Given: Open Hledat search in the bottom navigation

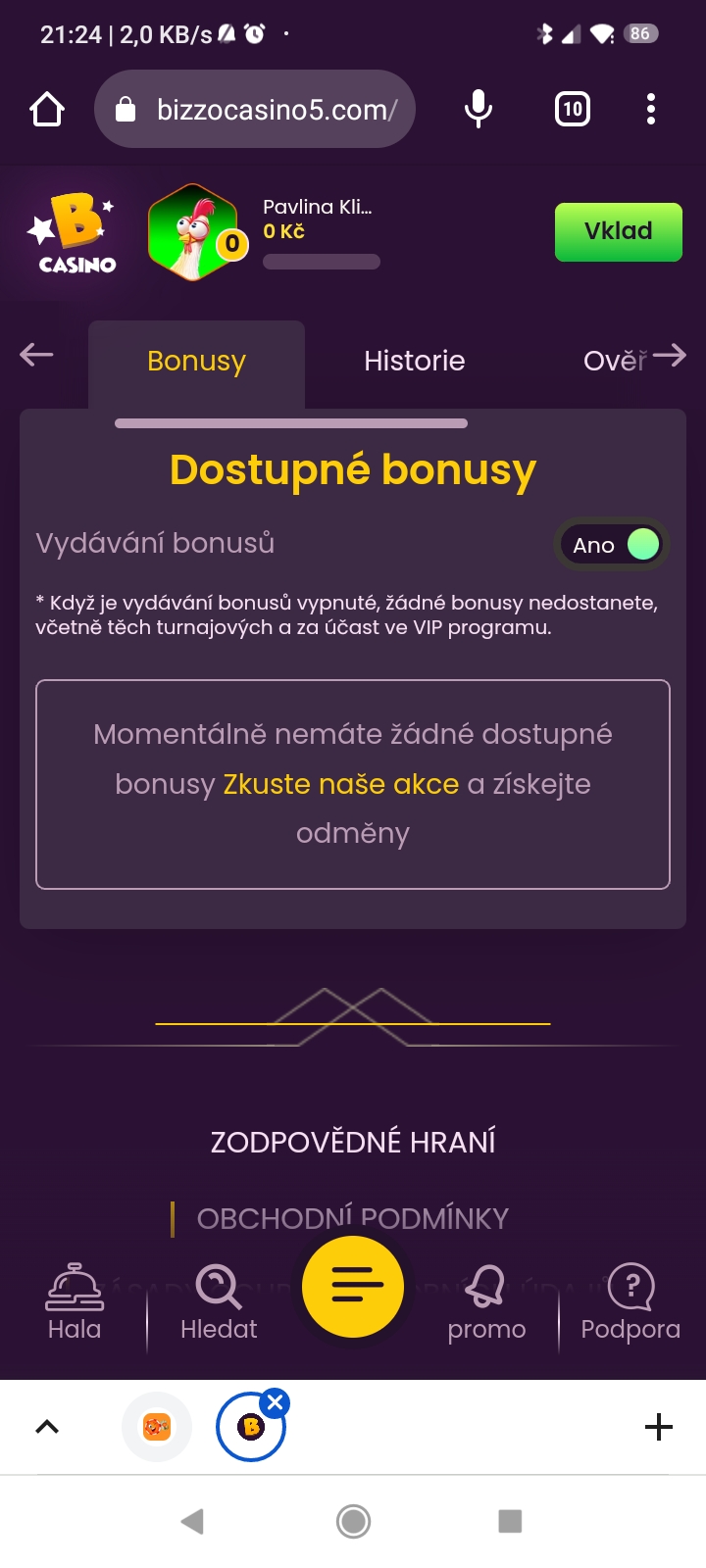Looking at the screenshot, I should 219,1301.
